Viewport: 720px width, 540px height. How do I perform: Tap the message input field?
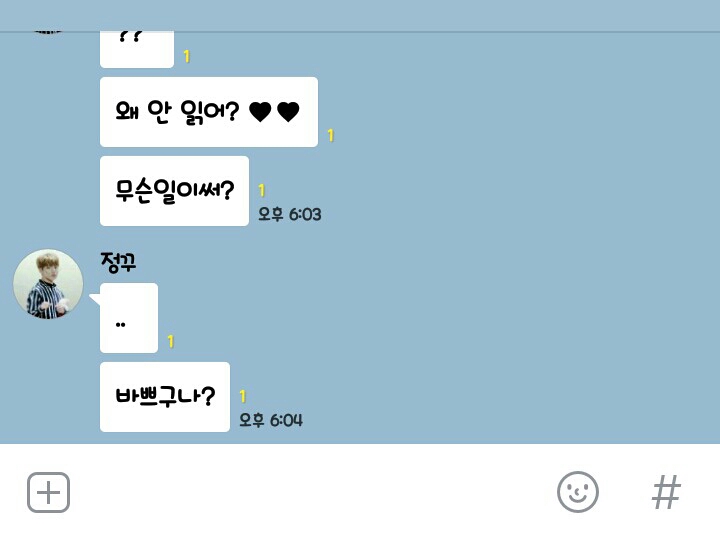point(310,492)
